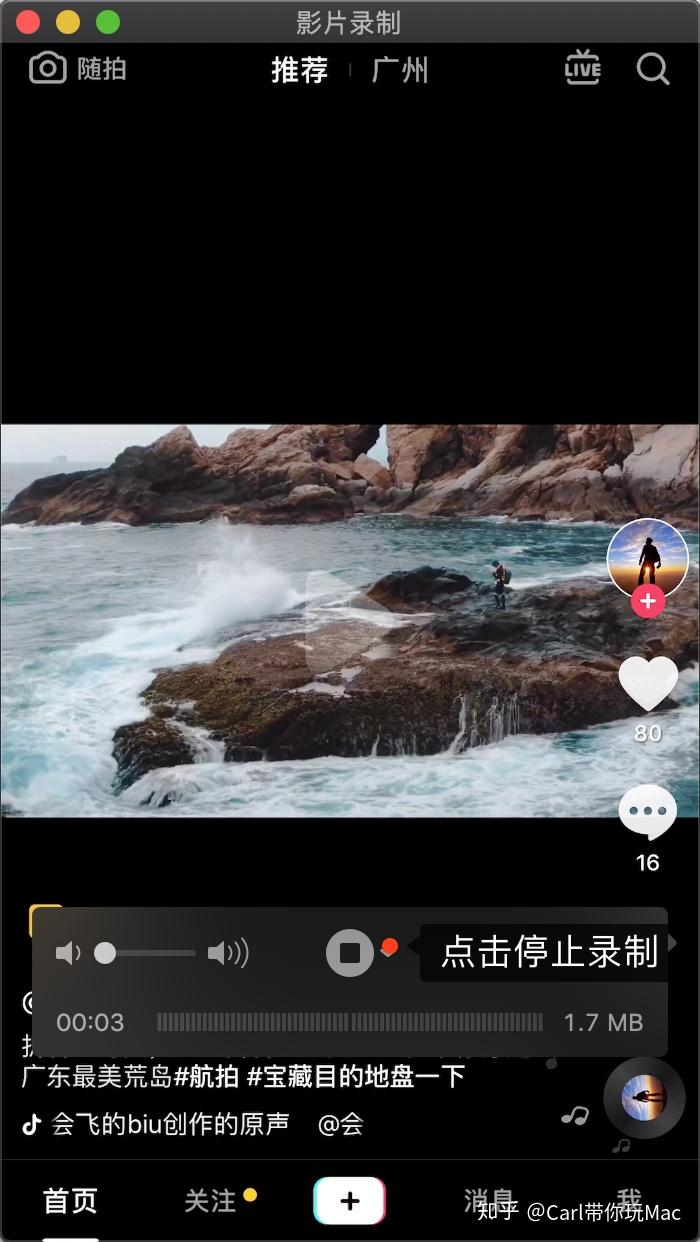Open the 我 profile tab
The width and height of the screenshot is (700, 1242).
628,1198
